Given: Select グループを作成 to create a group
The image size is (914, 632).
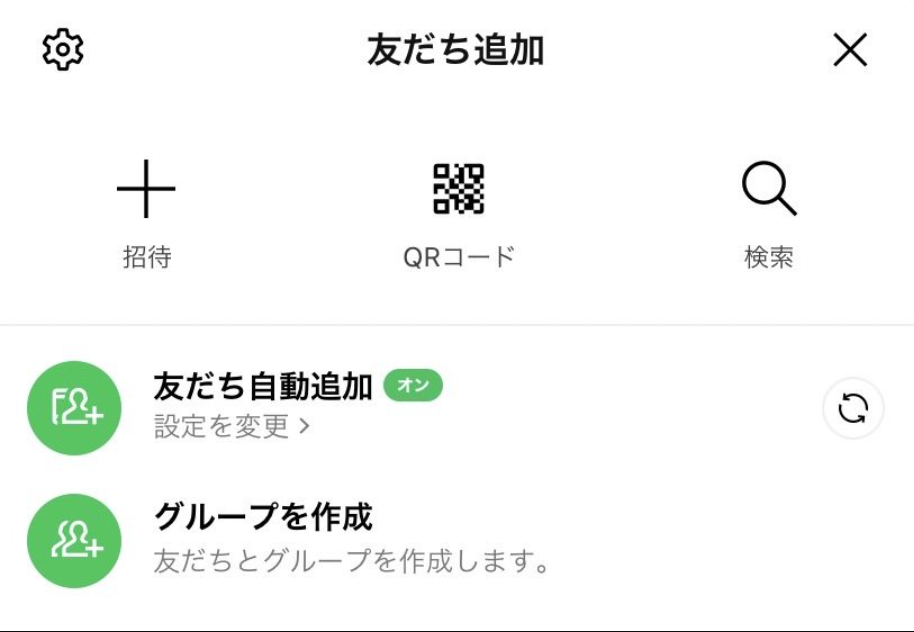Looking at the screenshot, I should (x=263, y=517).
